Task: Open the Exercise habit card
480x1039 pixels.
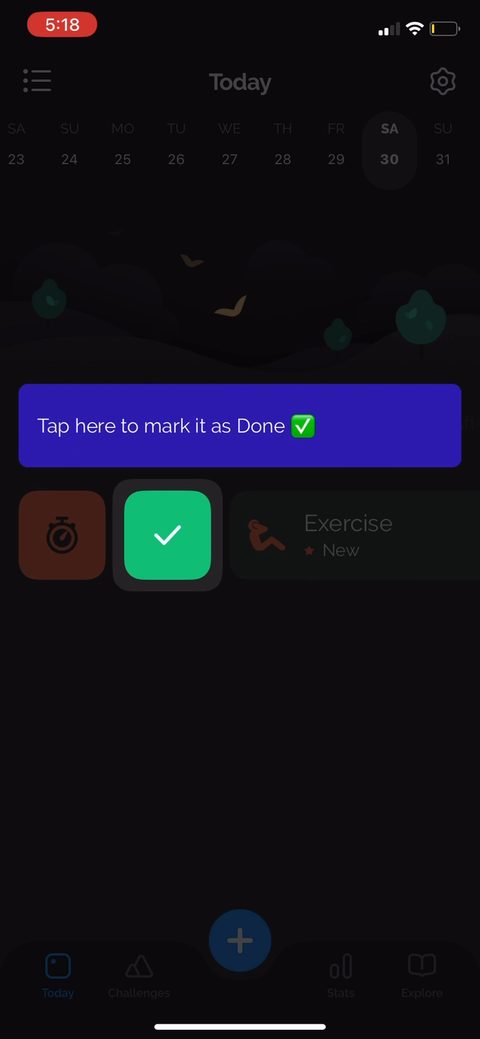Action: coord(355,535)
